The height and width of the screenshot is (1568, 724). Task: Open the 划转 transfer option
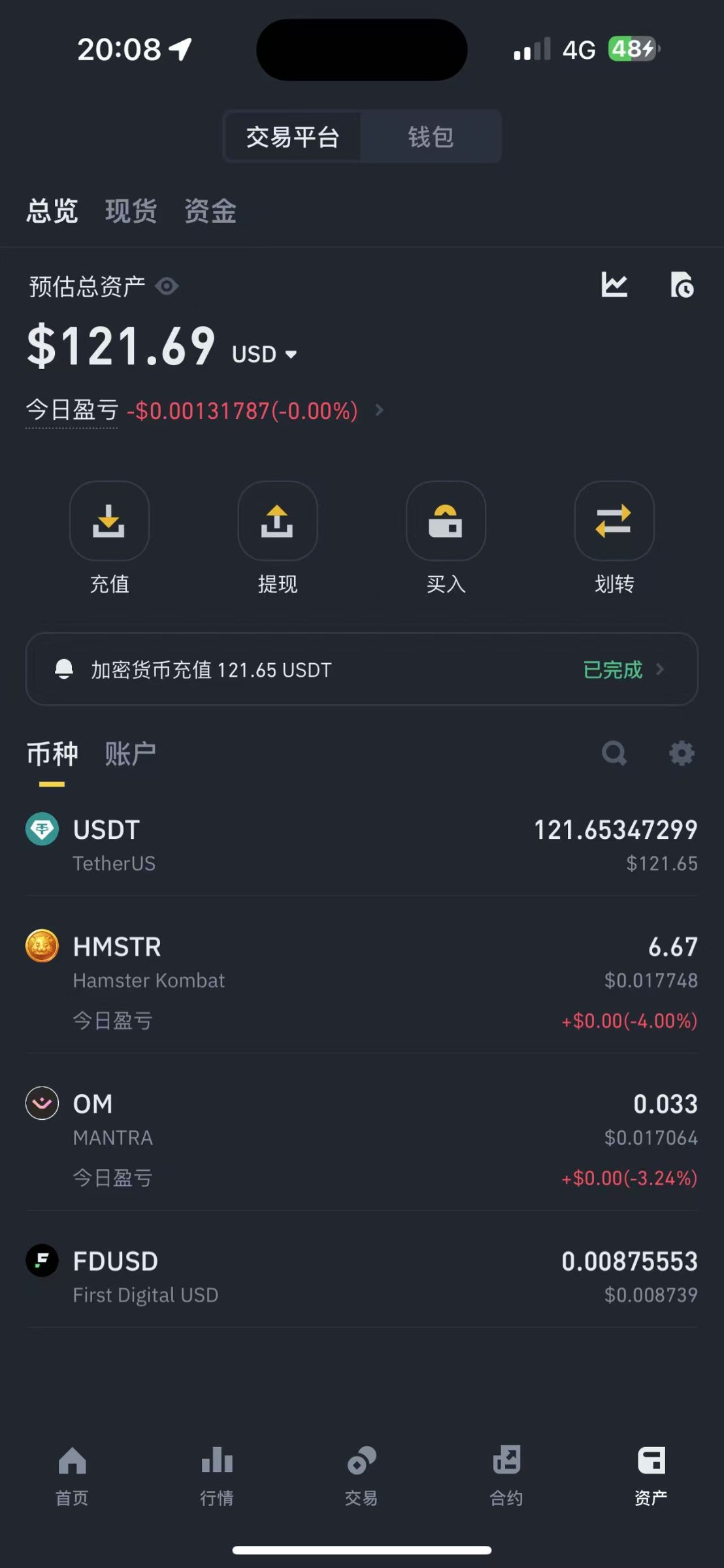click(x=614, y=521)
